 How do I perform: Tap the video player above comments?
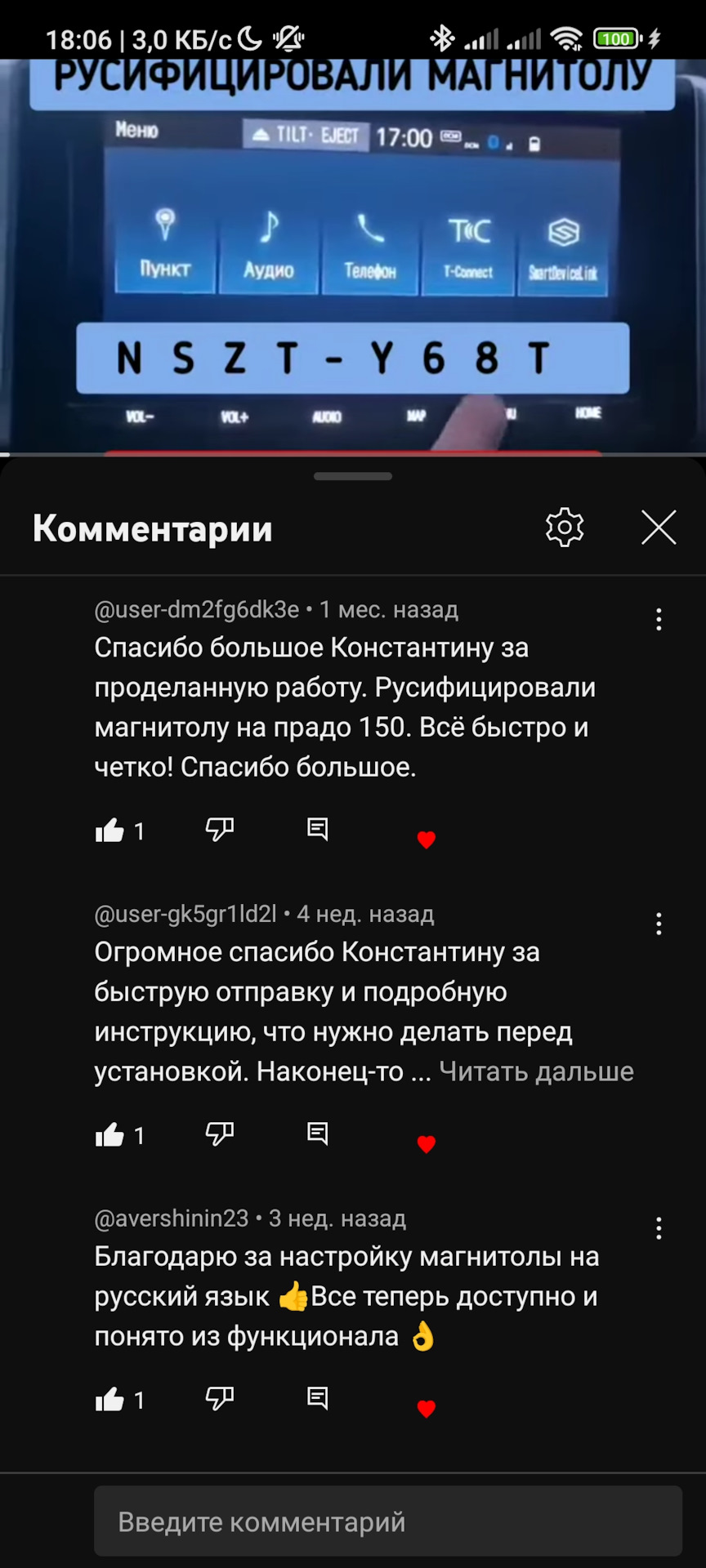click(353, 253)
